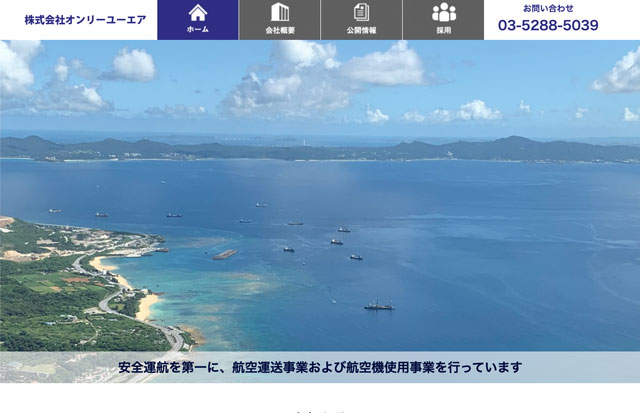Switch to the 採用 tab
640x413 pixels.
443,20
